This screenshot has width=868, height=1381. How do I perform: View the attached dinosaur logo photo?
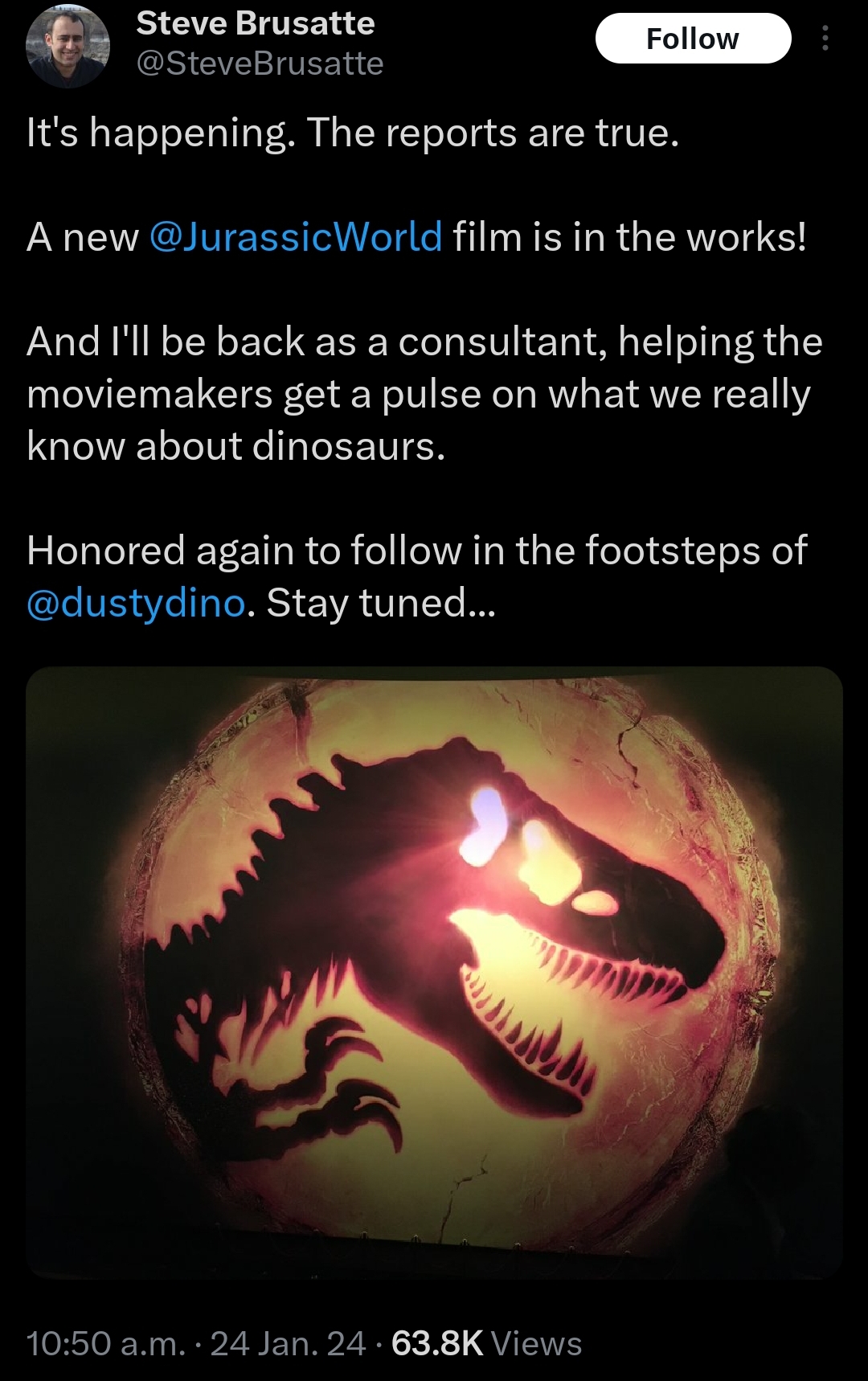tap(434, 971)
